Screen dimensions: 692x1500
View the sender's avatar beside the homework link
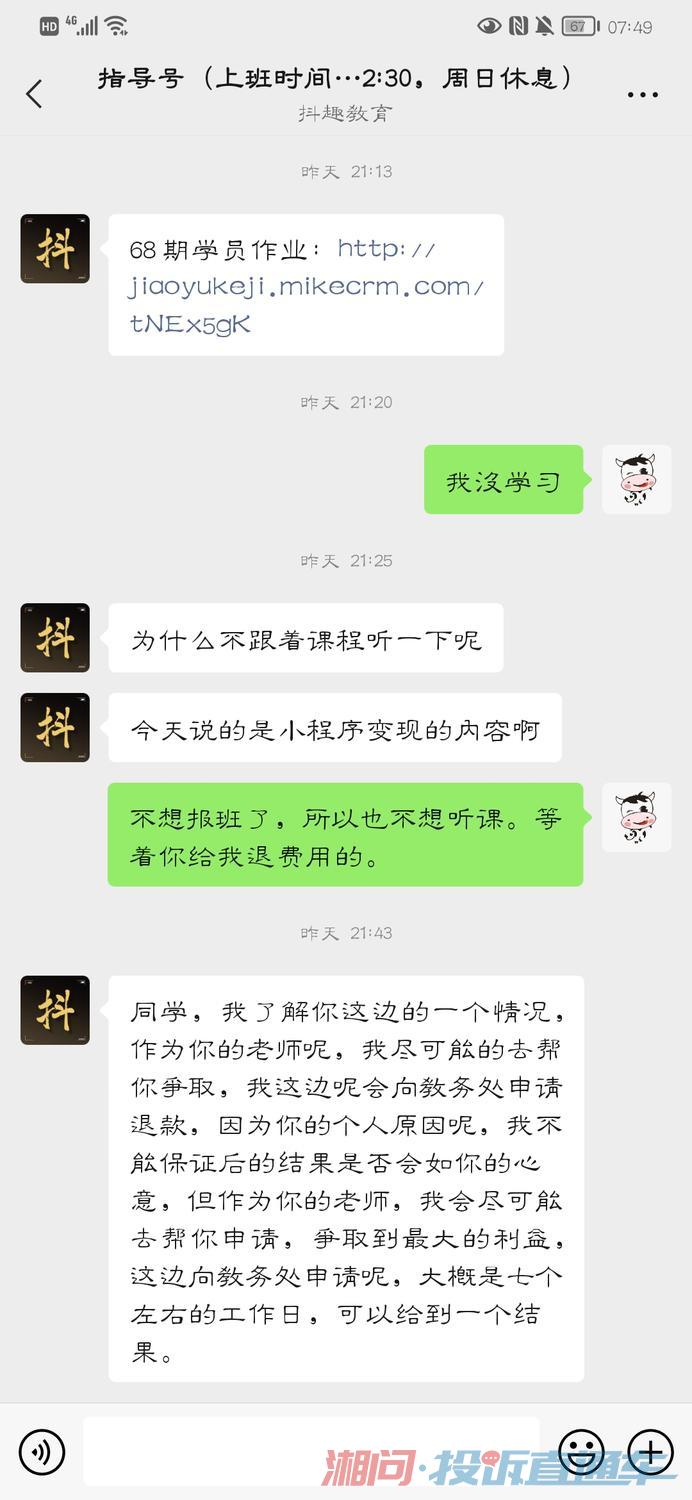click(55, 249)
